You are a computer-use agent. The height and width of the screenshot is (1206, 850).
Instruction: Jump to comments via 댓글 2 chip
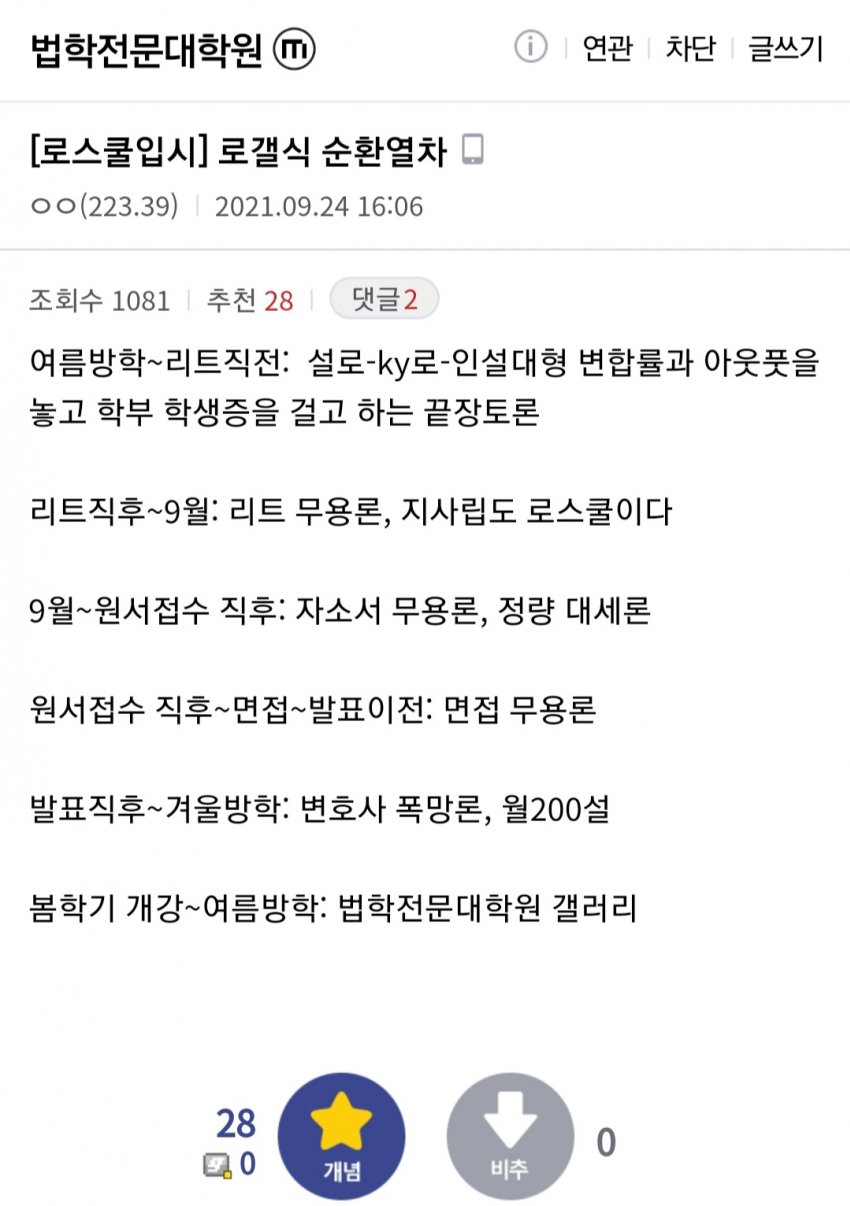coord(384,298)
